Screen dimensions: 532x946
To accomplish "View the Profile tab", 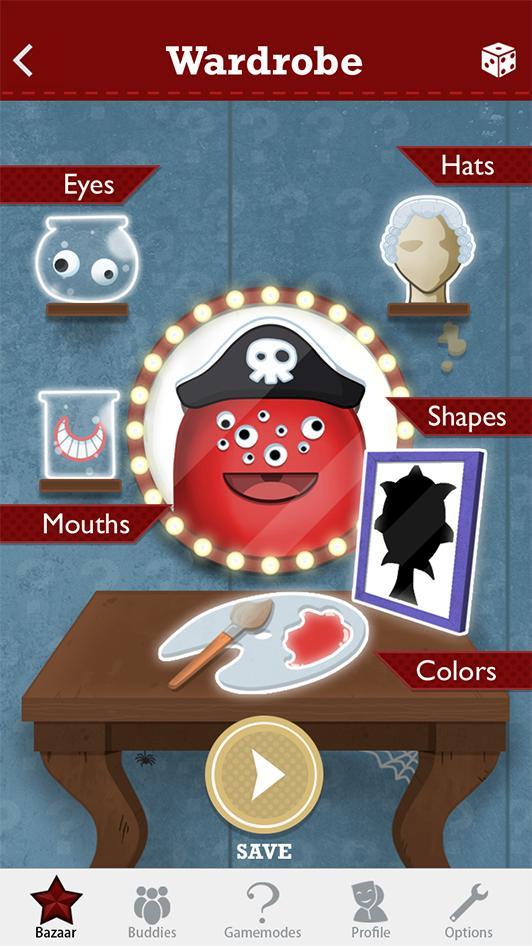I will pyautogui.click(x=370, y=910).
